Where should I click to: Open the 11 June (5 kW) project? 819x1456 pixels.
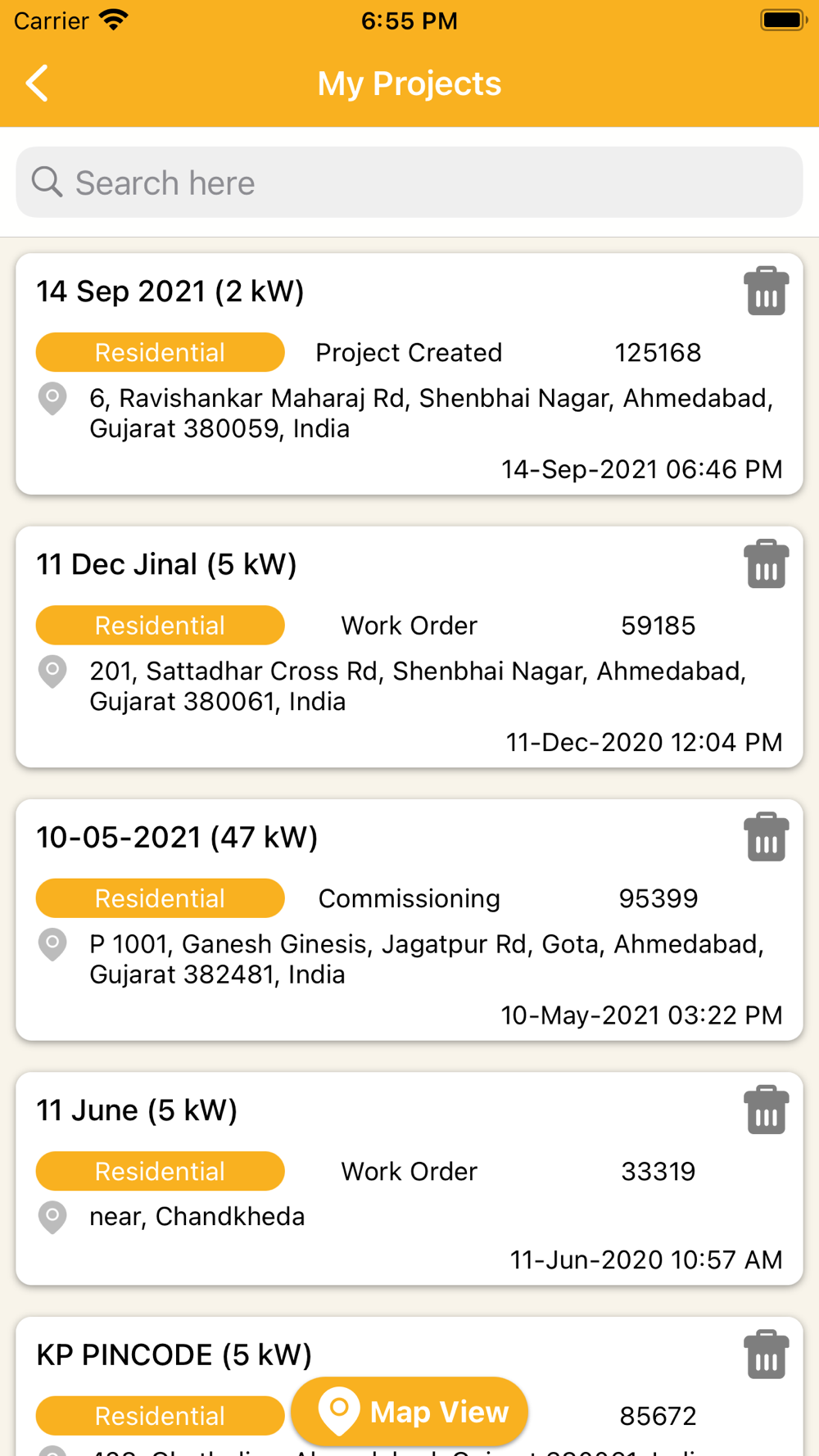[409, 1178]
